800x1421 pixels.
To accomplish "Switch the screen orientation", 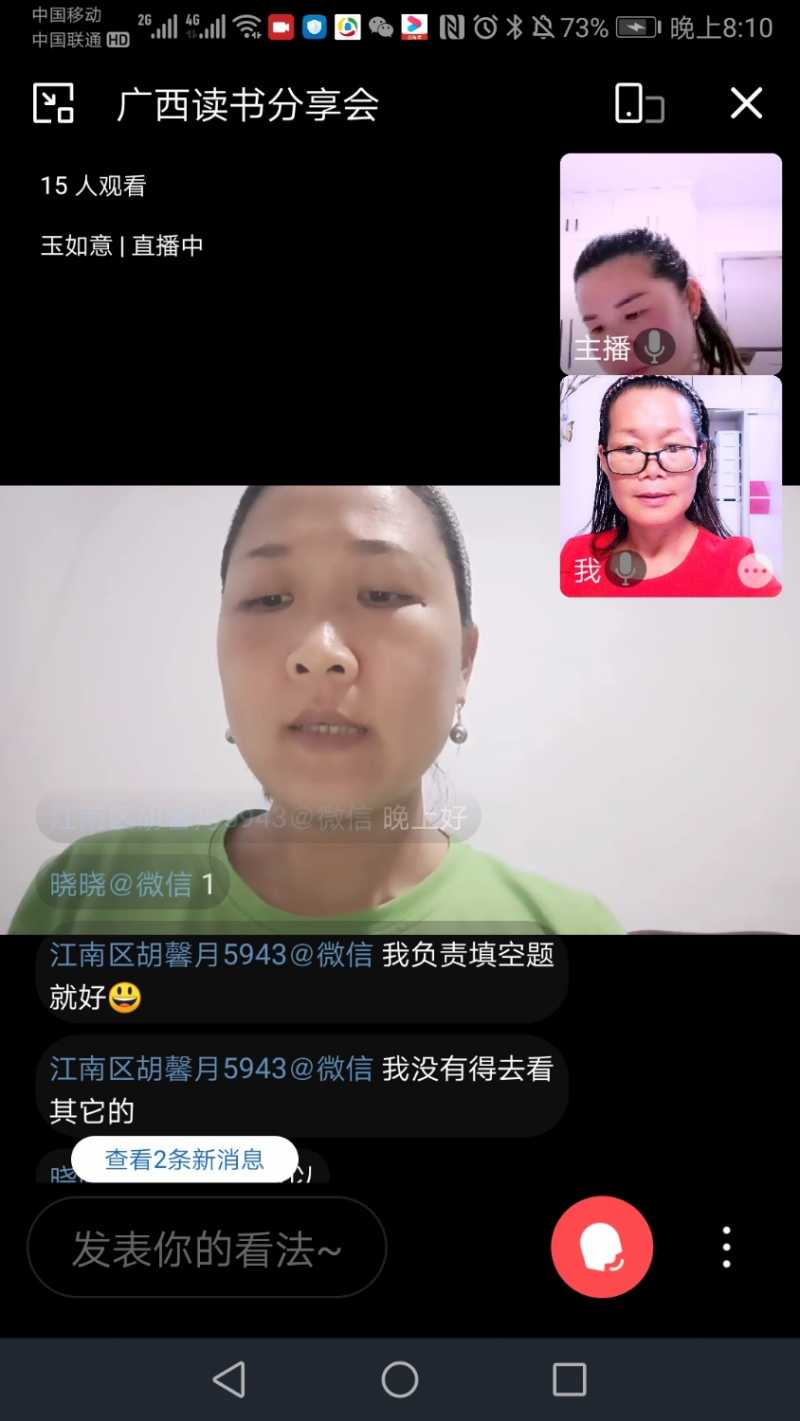I will pos(639,103).
